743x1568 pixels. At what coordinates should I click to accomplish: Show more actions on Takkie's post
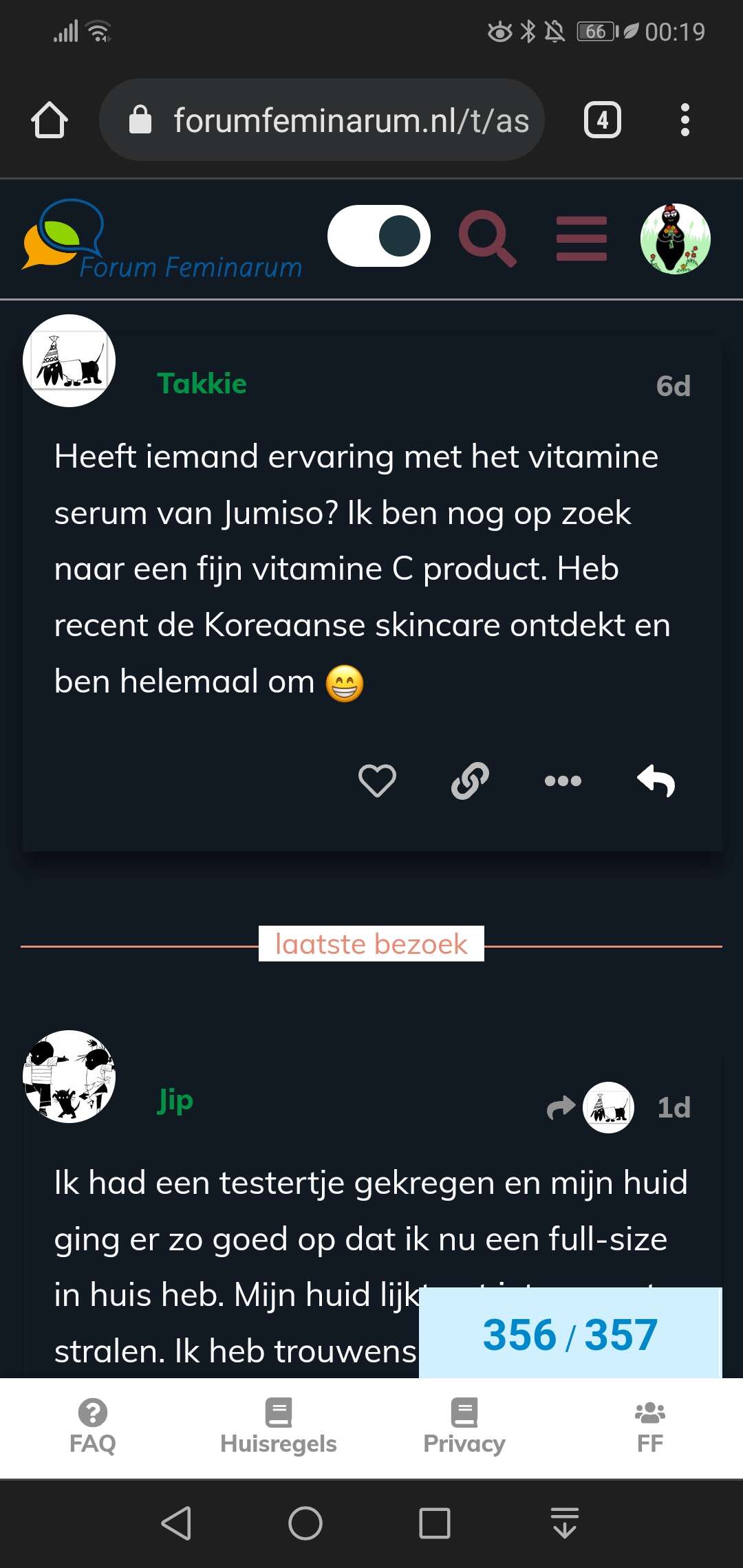(563, 781)
